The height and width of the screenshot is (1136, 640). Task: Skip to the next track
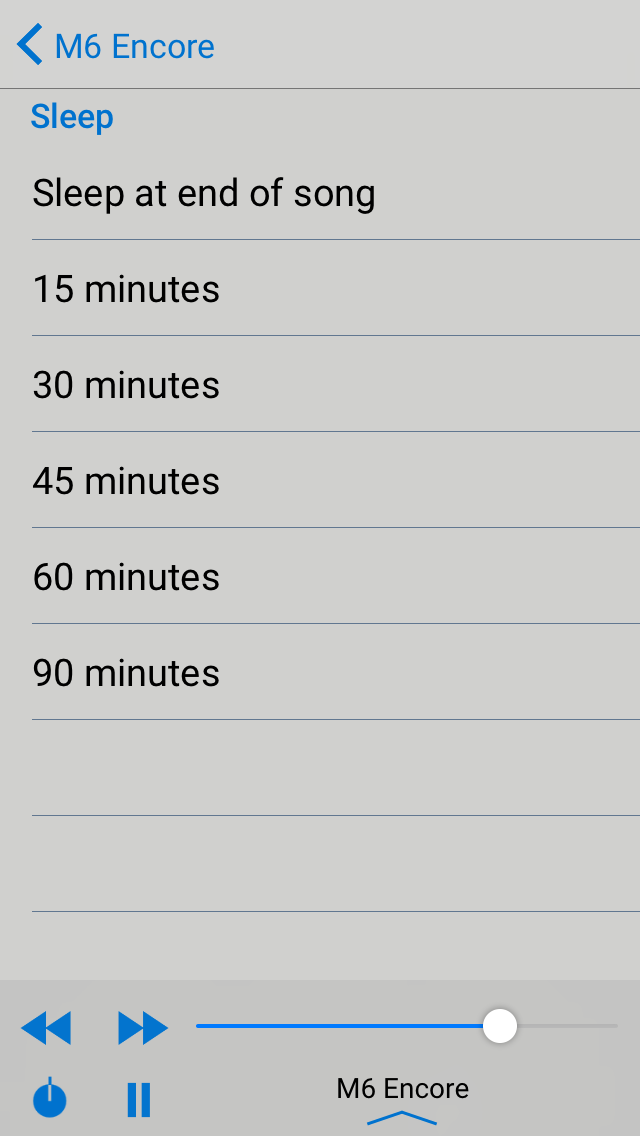point(143,1027)
